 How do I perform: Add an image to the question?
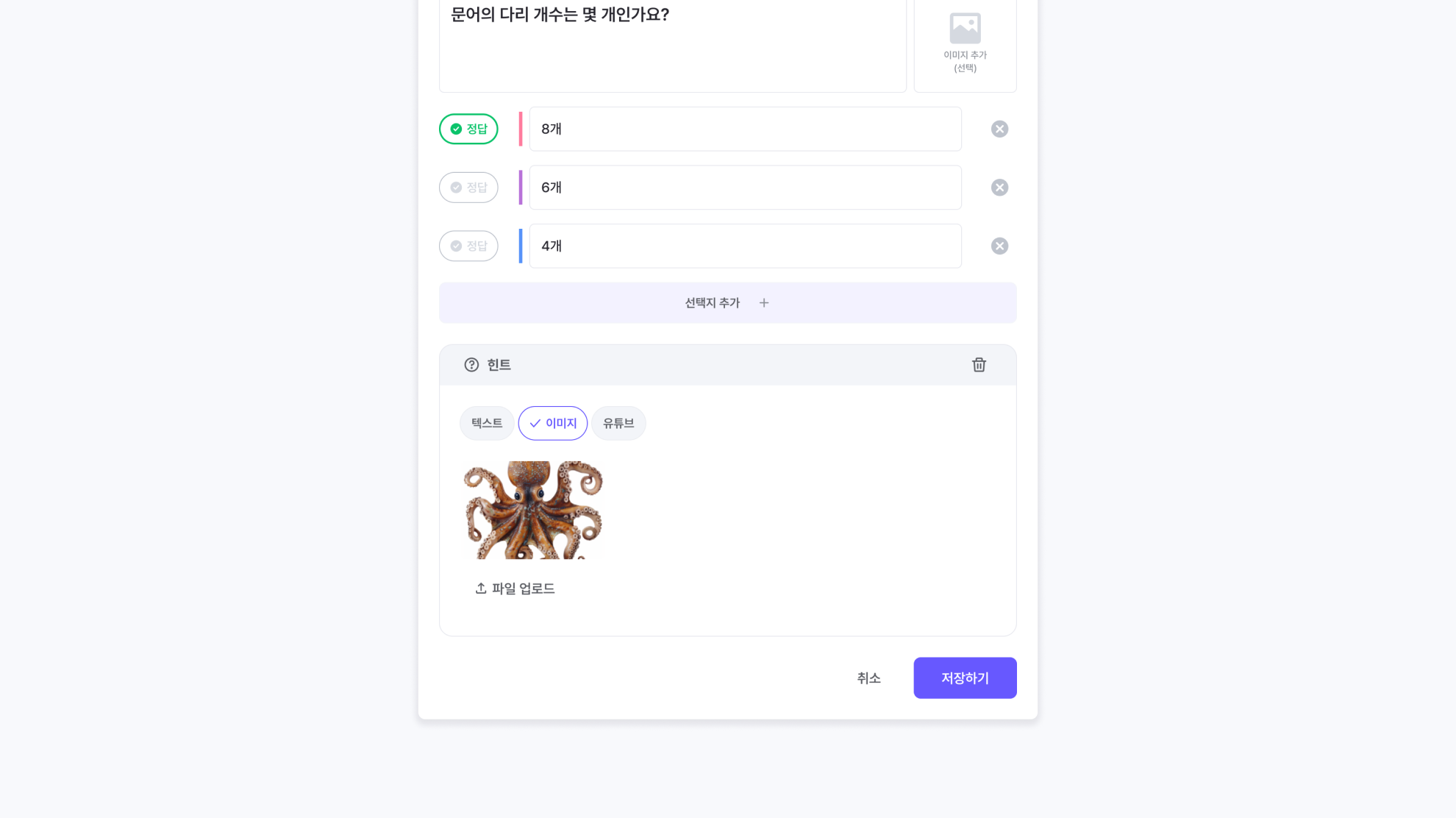pyautogui.click(x=965, y=43)
